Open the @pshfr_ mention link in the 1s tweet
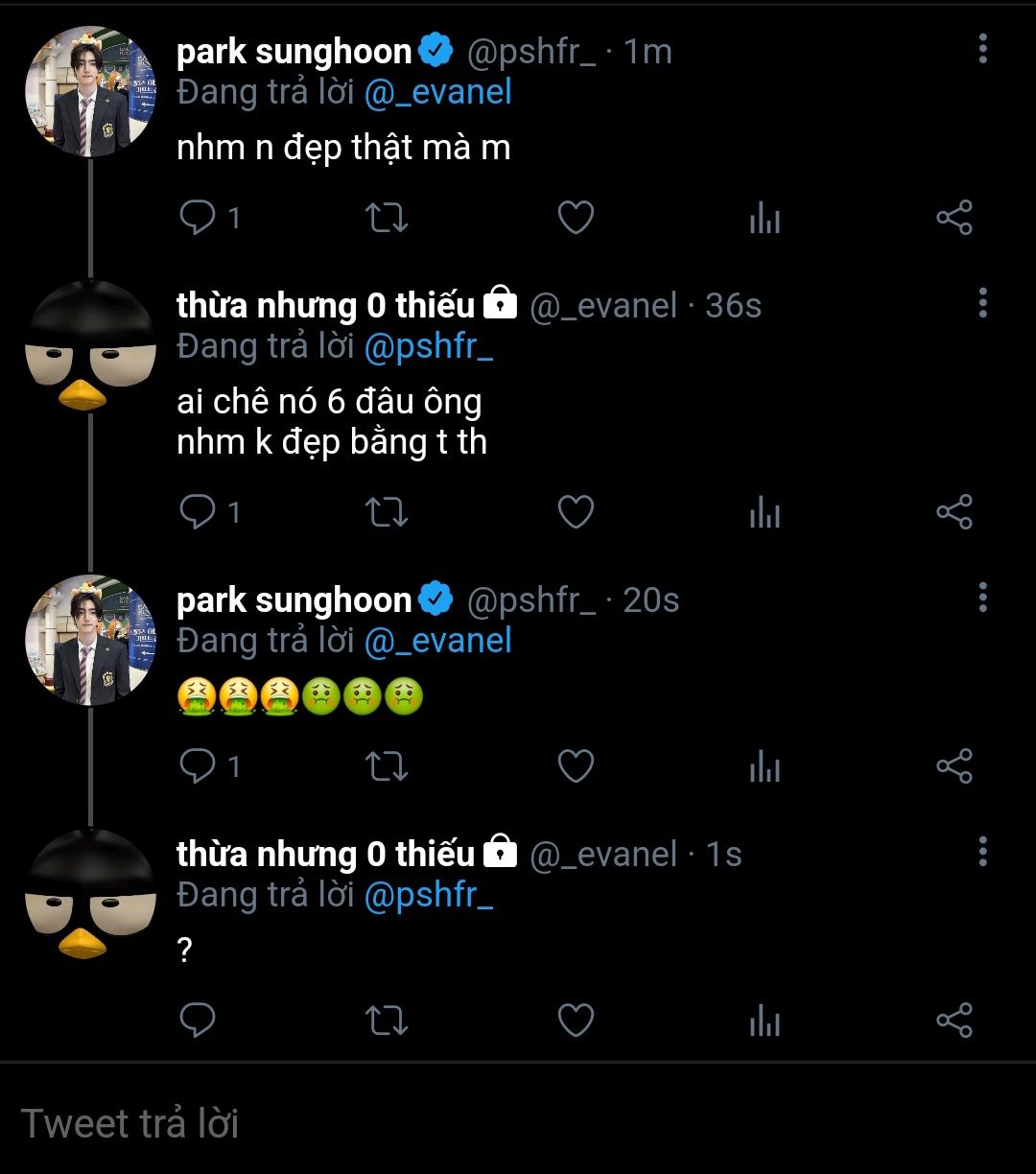 click(428, 895)
